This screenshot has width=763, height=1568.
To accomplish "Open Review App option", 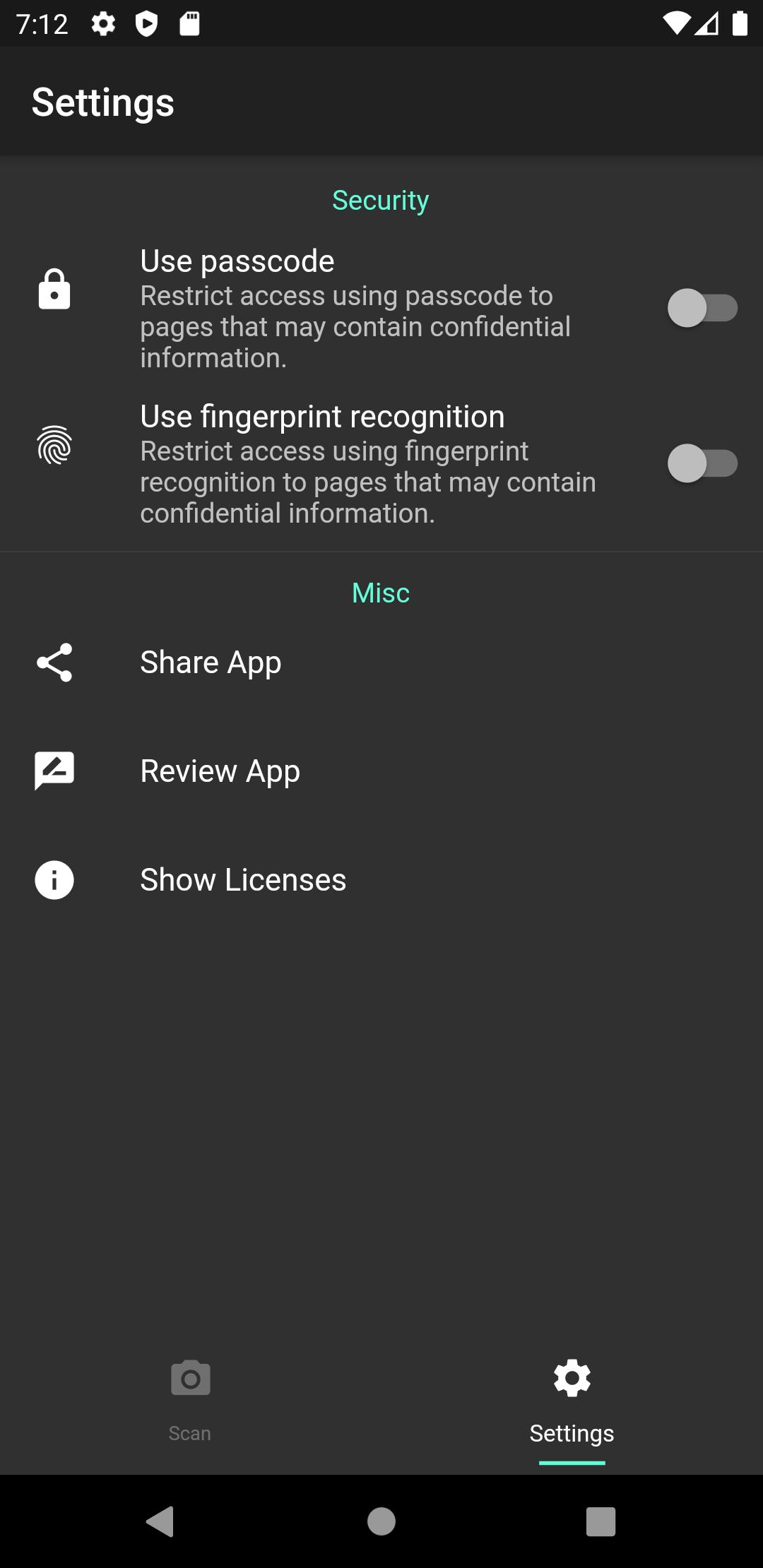I will [x=220, y=771].
